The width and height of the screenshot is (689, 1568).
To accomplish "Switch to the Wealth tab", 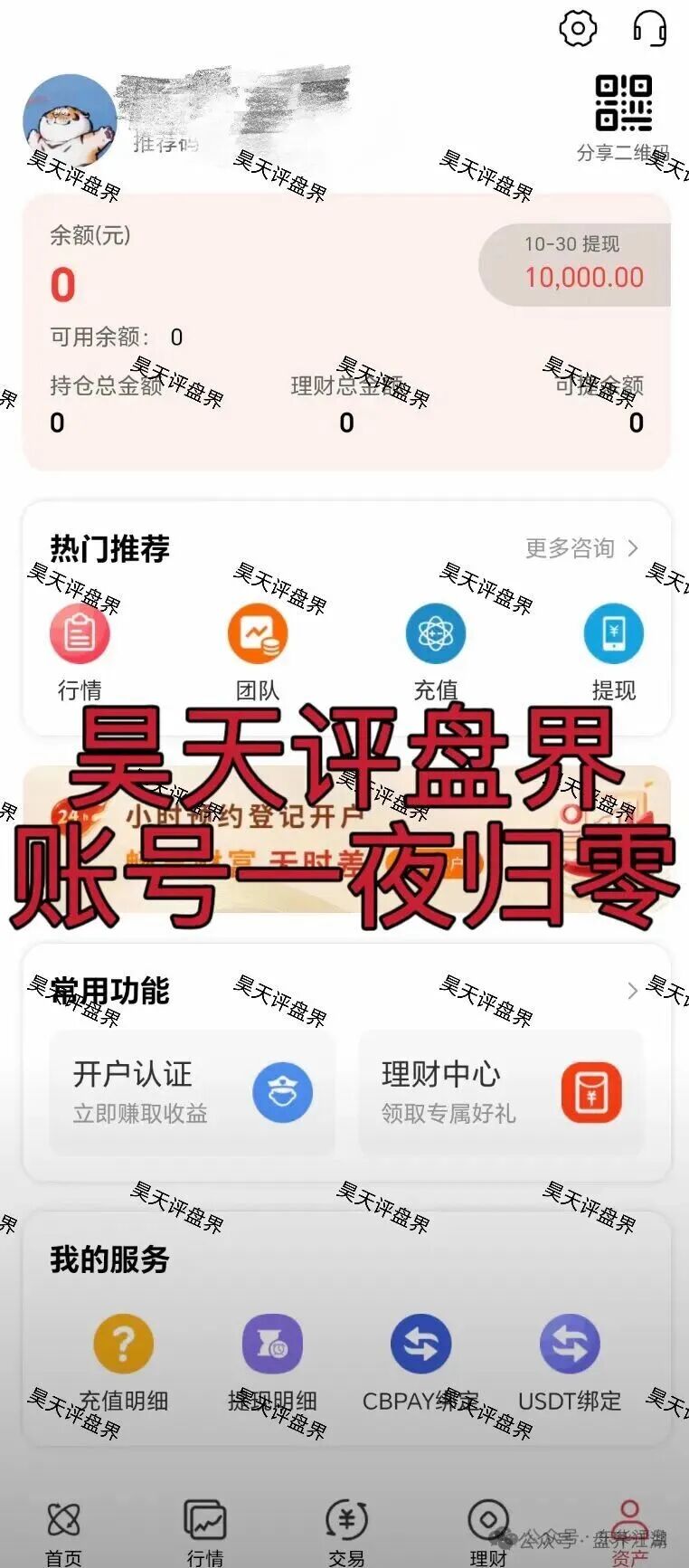I will click(x=488, y=1531).
